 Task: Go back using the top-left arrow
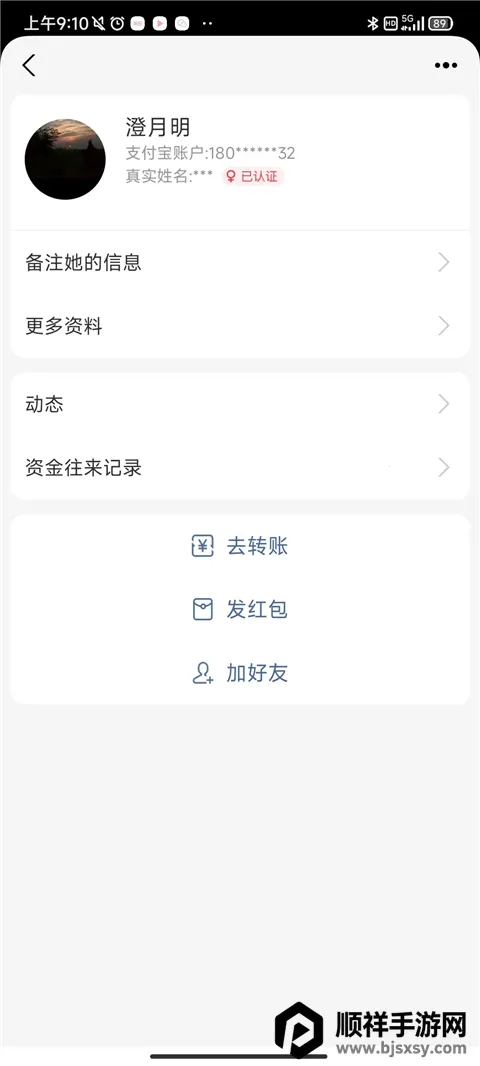tap(29, 65)
